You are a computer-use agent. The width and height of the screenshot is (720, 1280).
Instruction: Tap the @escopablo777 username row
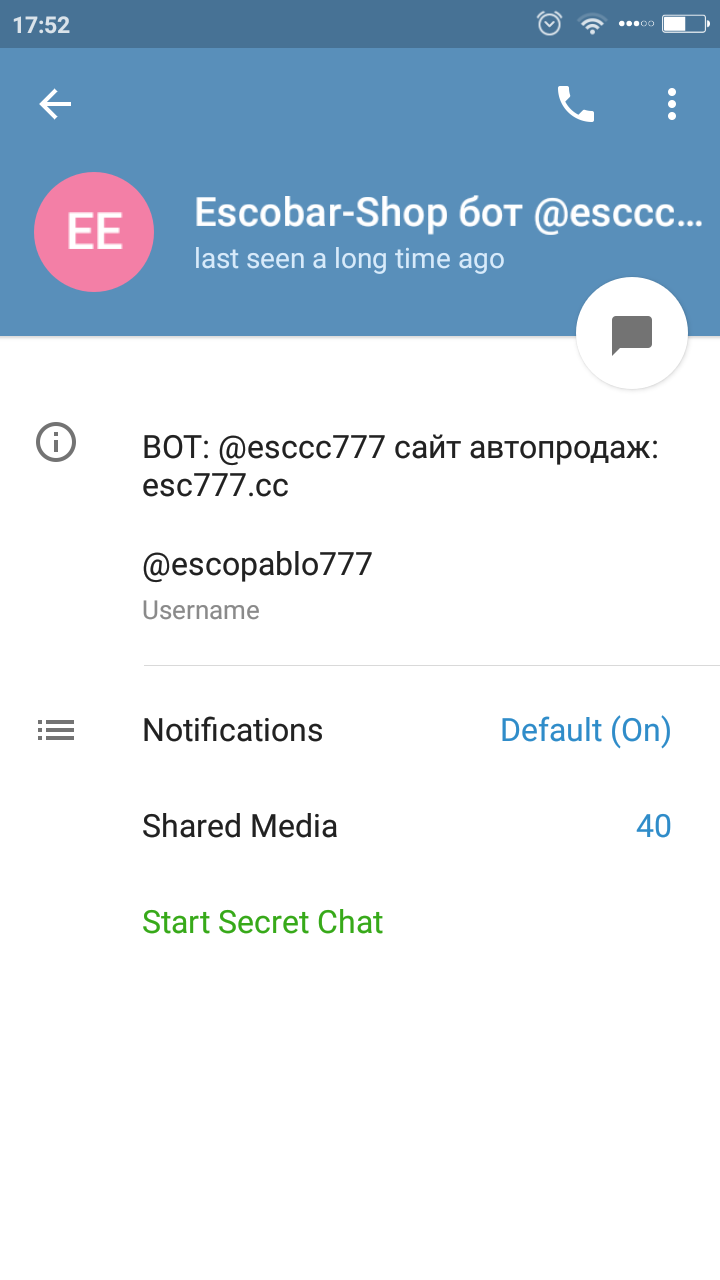tap(360, 586)
